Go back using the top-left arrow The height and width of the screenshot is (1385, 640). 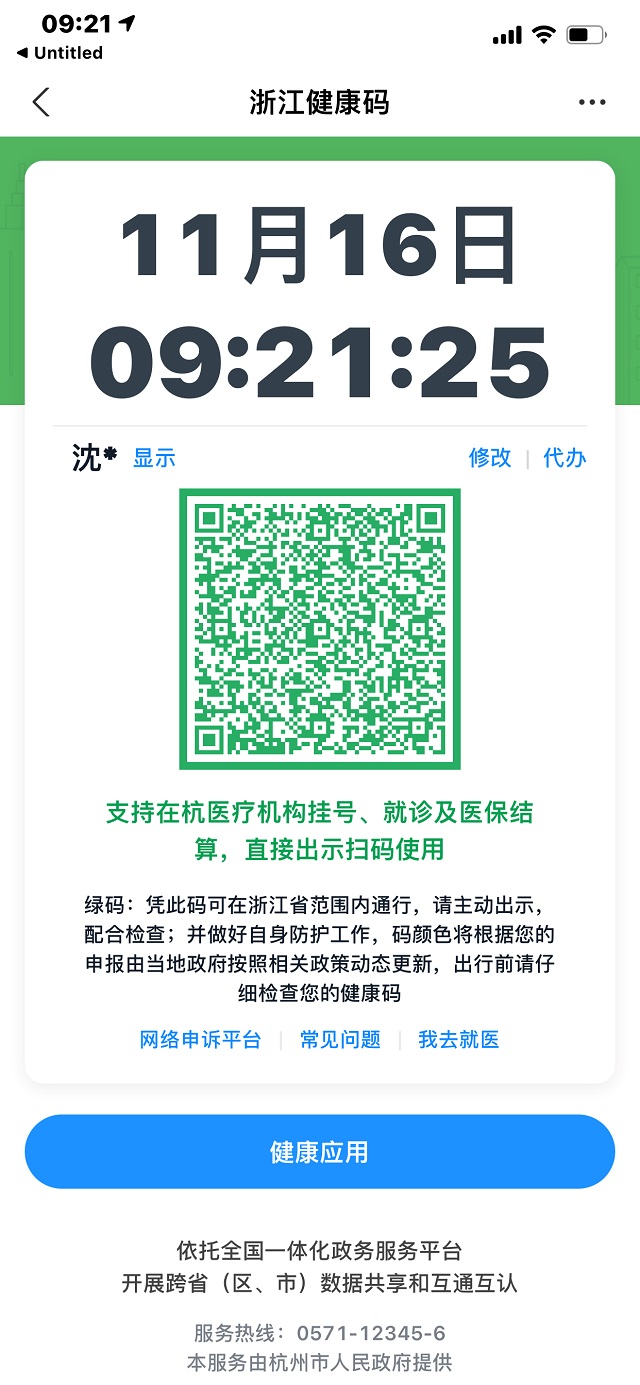coord(41,102)
